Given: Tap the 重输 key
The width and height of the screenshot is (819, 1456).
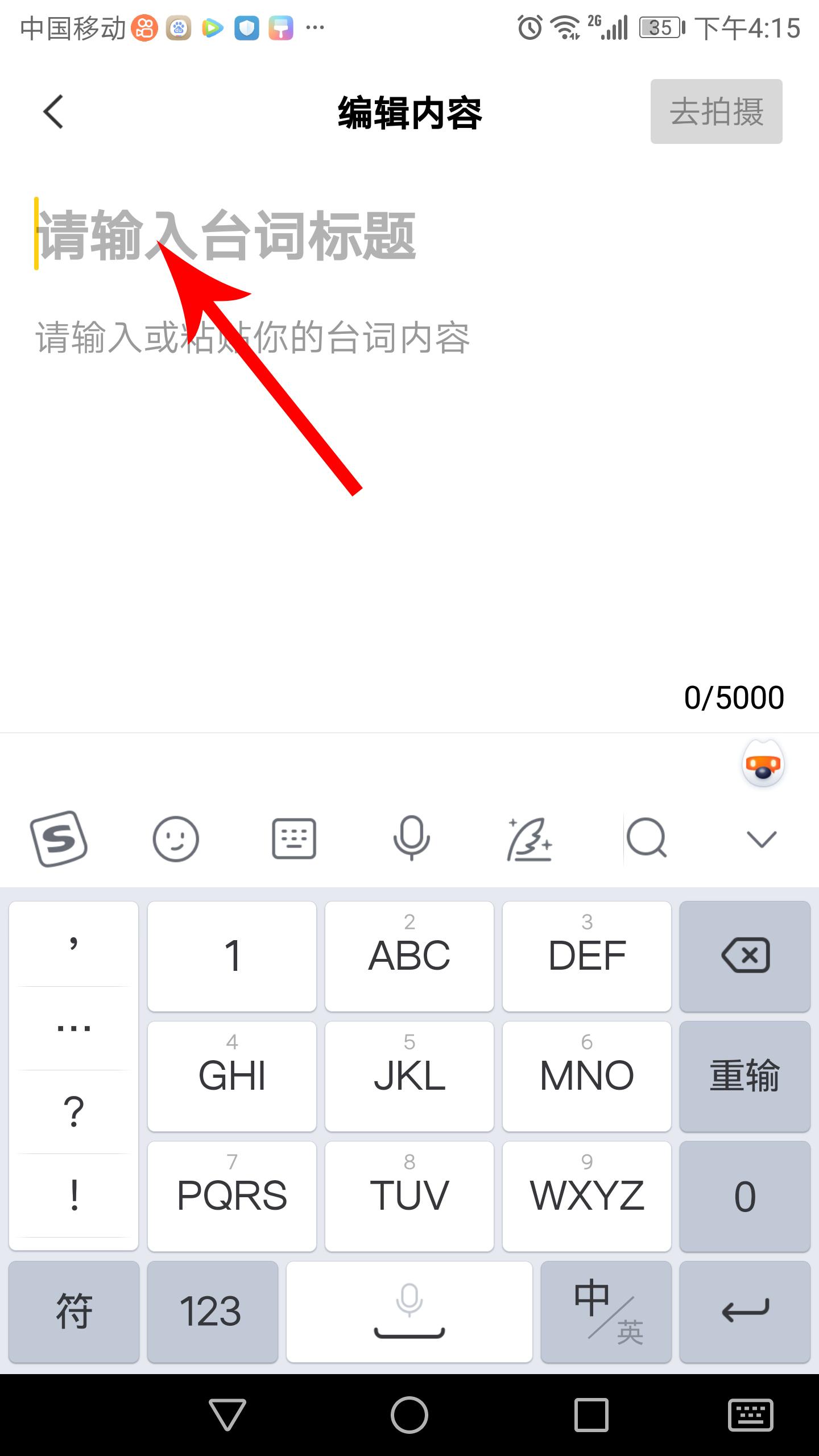Looking at the screenshot, I should [x=744, y=1076].
